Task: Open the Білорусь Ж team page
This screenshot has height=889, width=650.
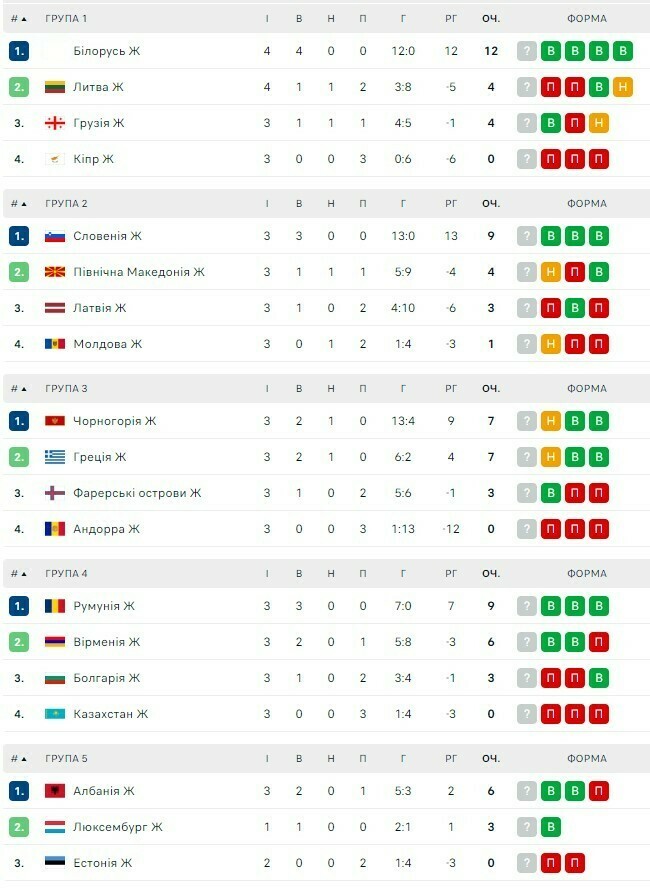Action: click(x=106, y=51)
